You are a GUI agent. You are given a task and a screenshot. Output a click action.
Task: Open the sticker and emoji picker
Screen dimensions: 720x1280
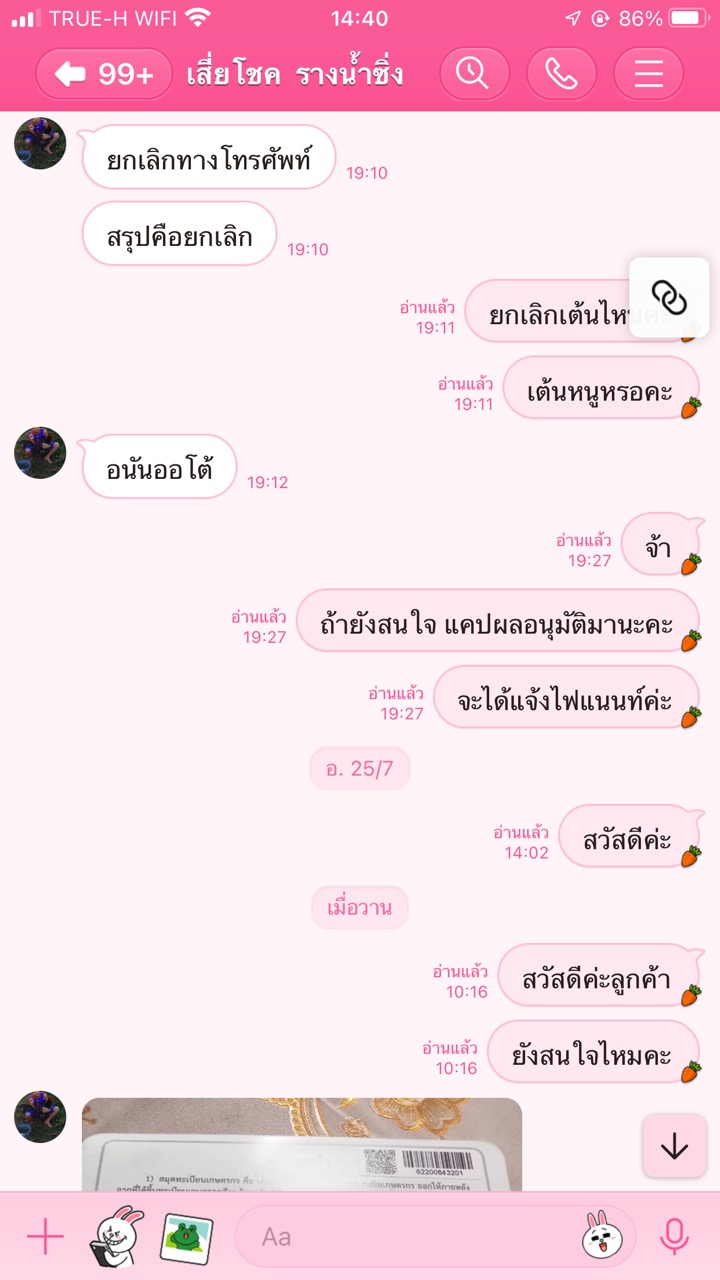(x=597, y=1237)
